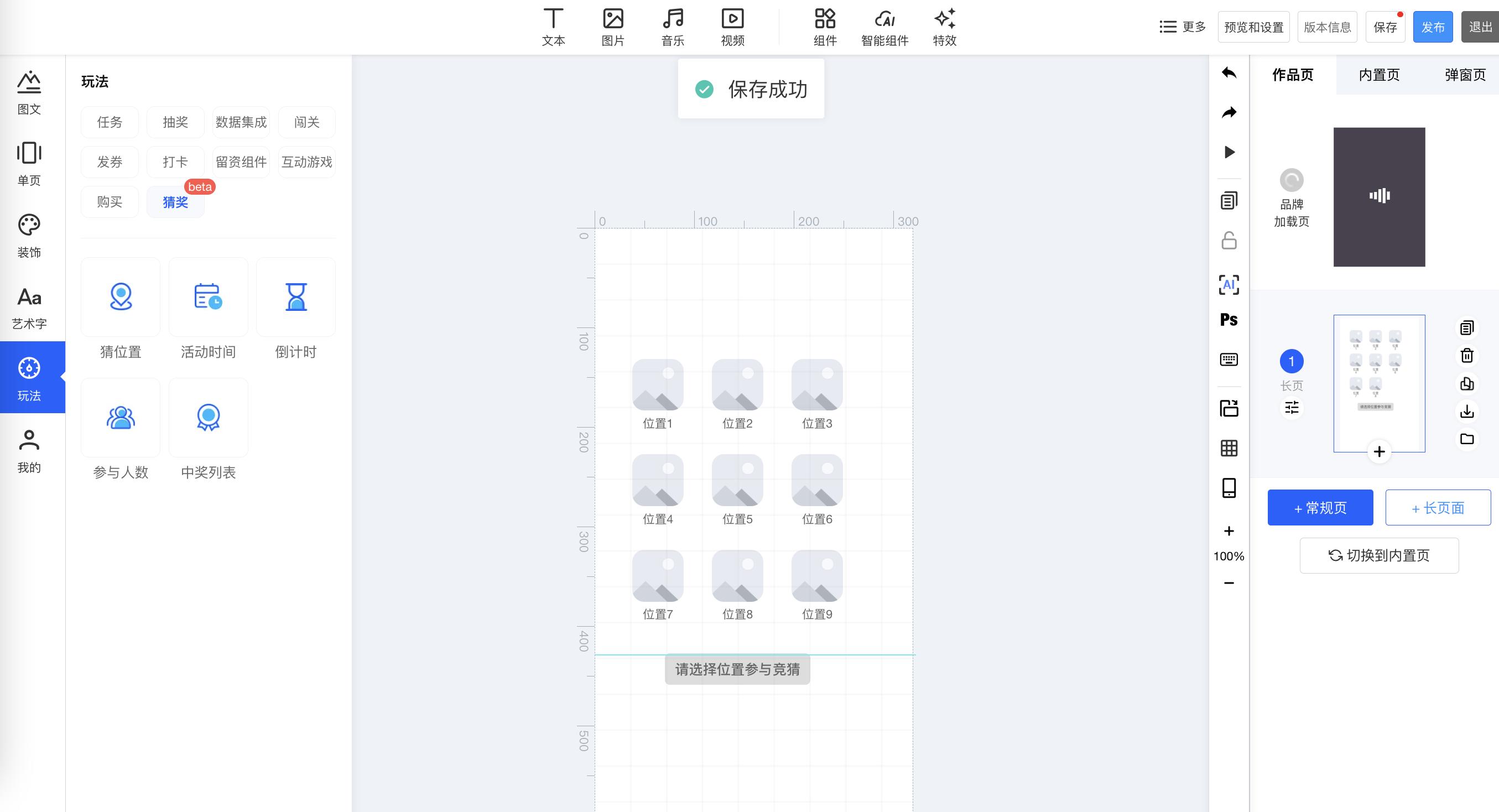Choose the 互动游戏 interactive game chip
Screen dimensions: 1499x812
[x=306, y=162]
